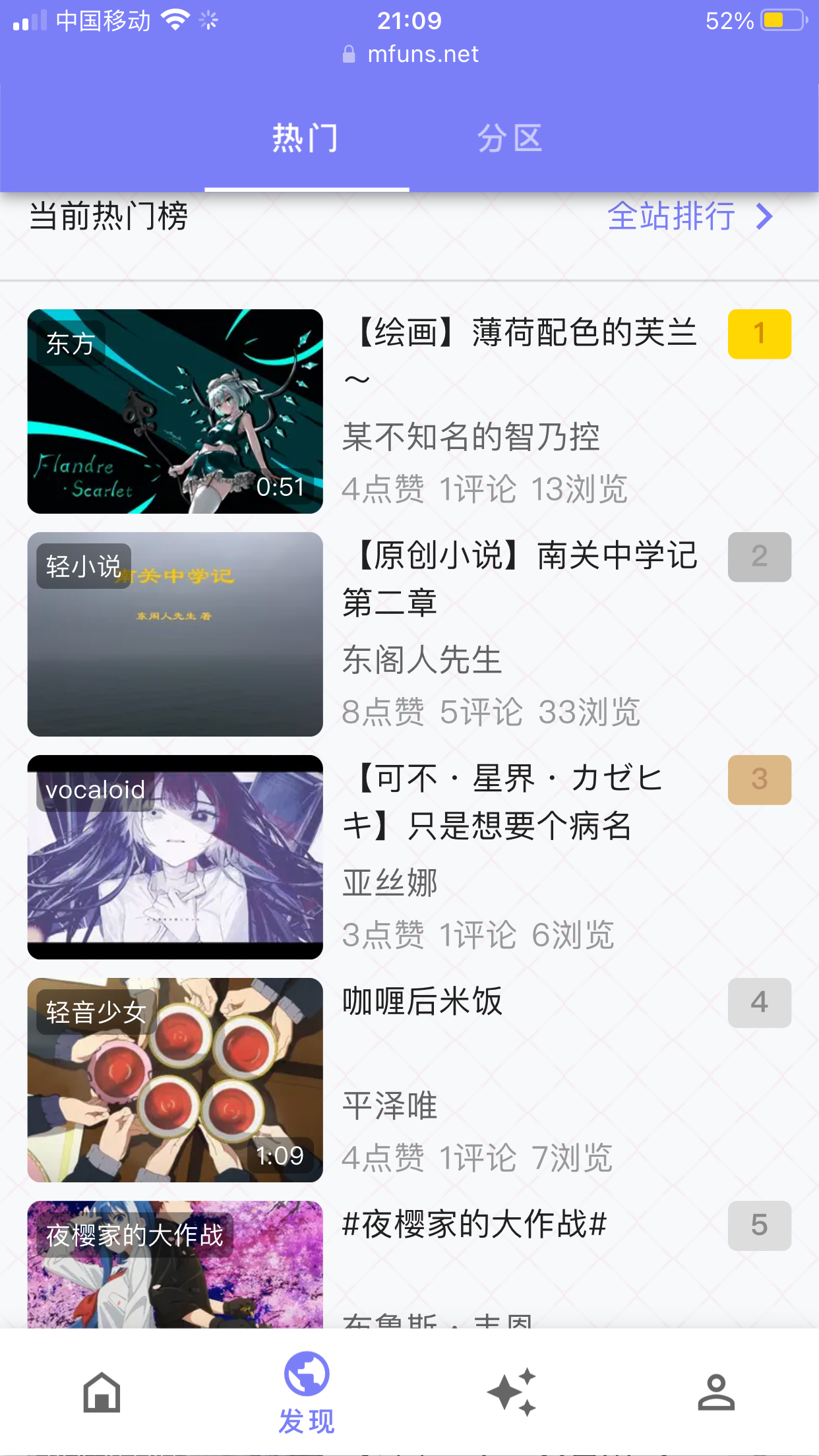Select the 热门 tab
The image size is (819, 1456).
(306, 138)
